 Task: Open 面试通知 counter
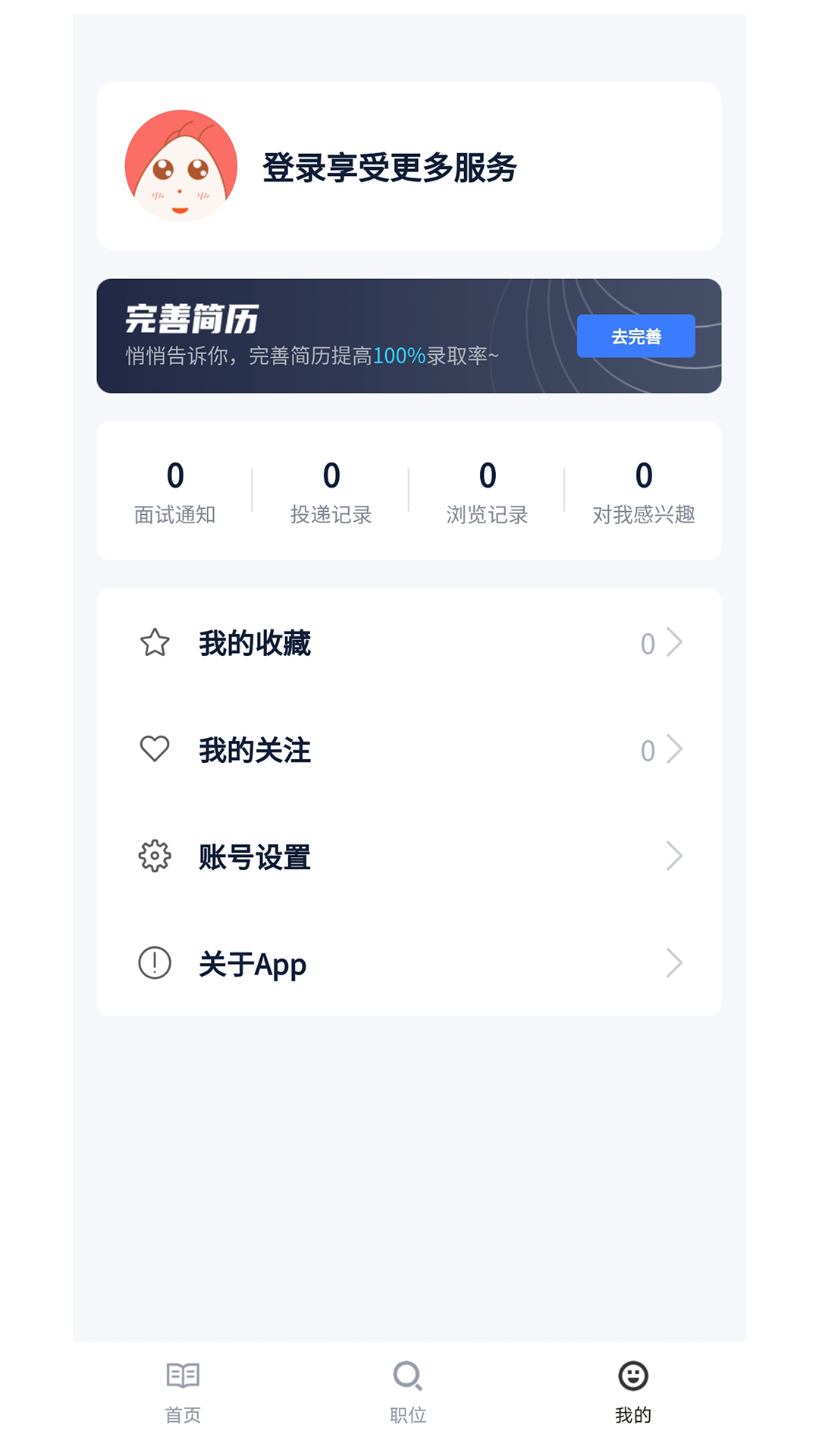tap(176, 491)
